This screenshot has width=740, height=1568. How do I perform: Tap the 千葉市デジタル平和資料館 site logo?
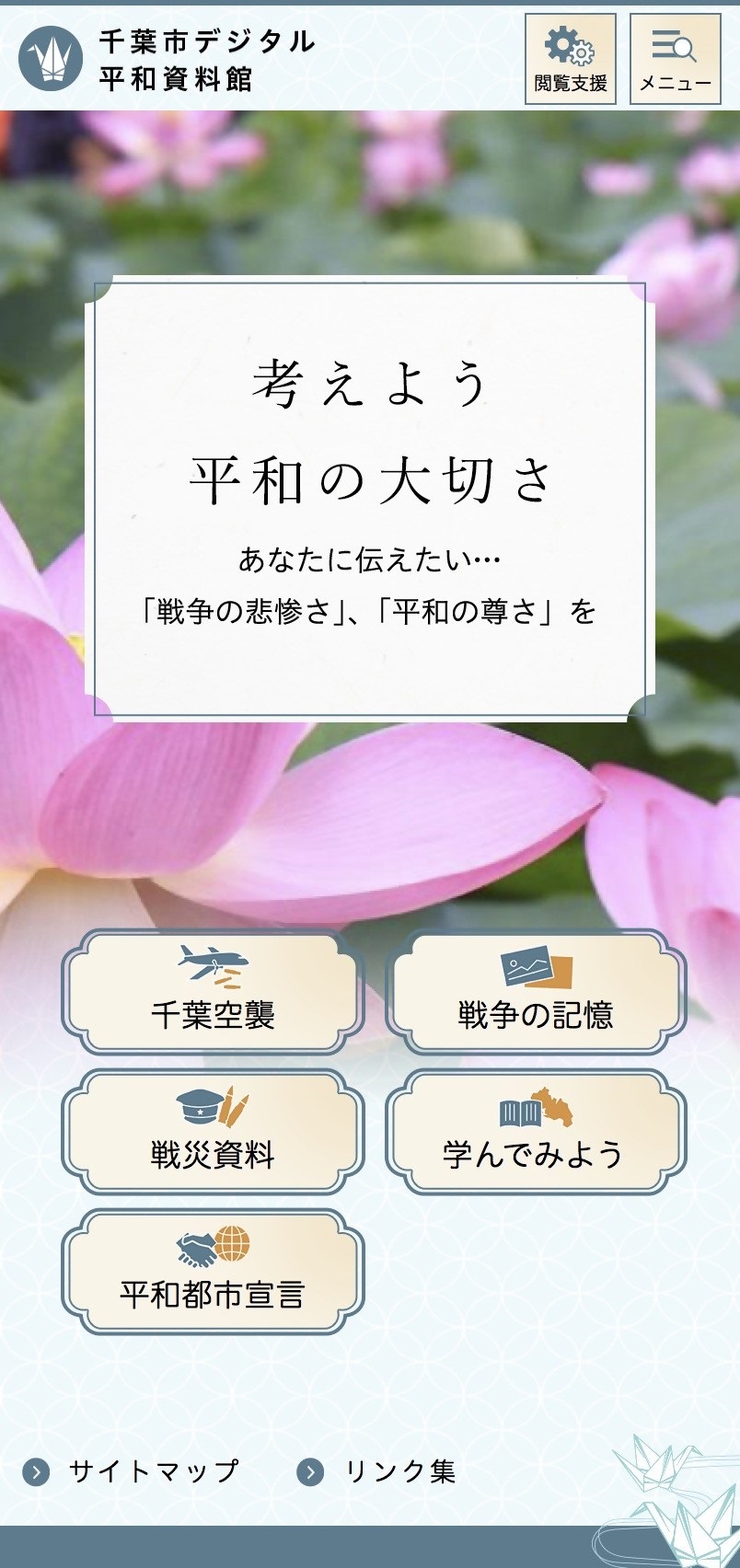pos(167,59)
